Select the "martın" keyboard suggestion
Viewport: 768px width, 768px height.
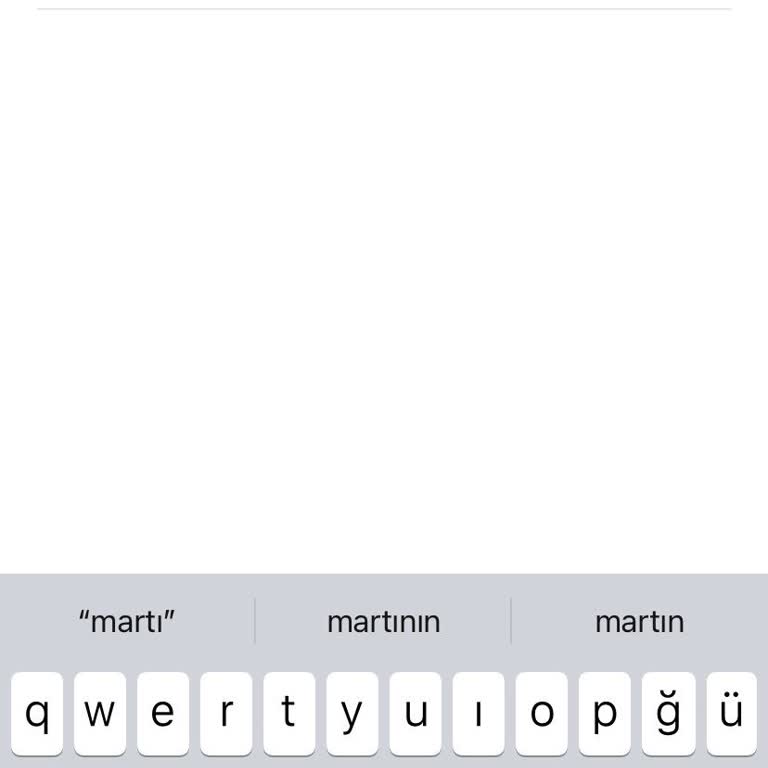639,621
